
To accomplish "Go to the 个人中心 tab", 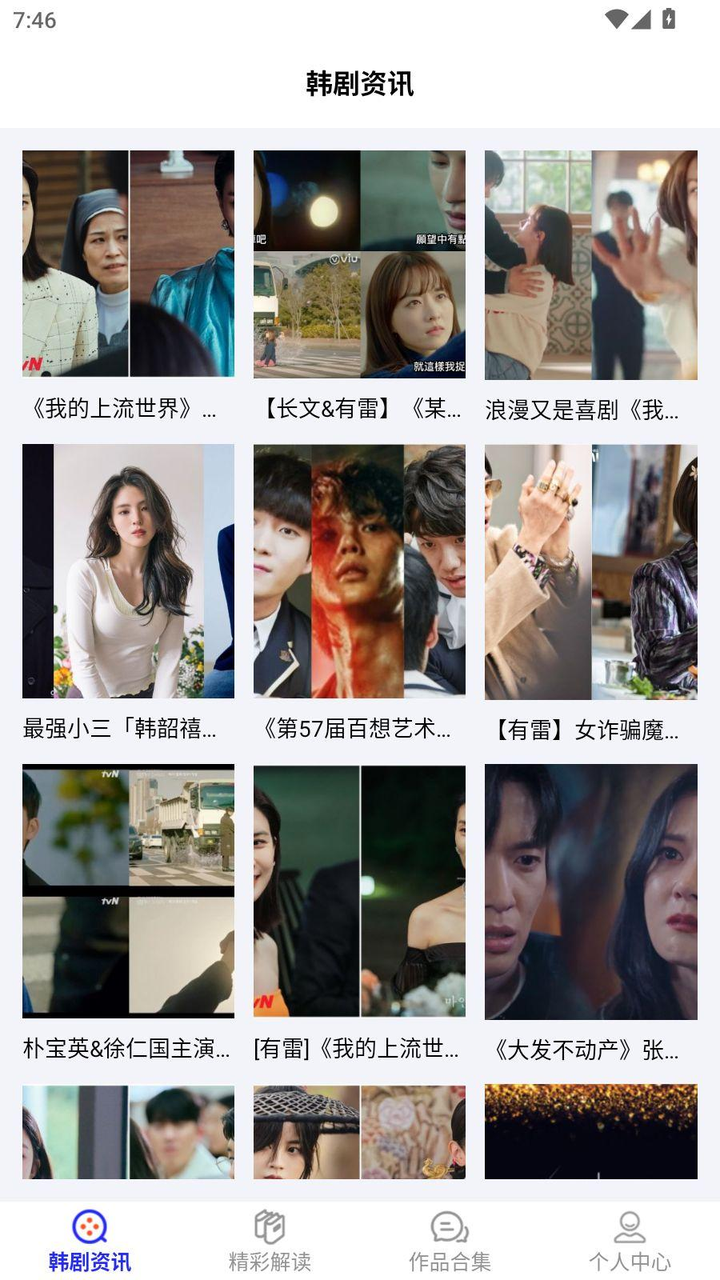I will pos(630,1241).
